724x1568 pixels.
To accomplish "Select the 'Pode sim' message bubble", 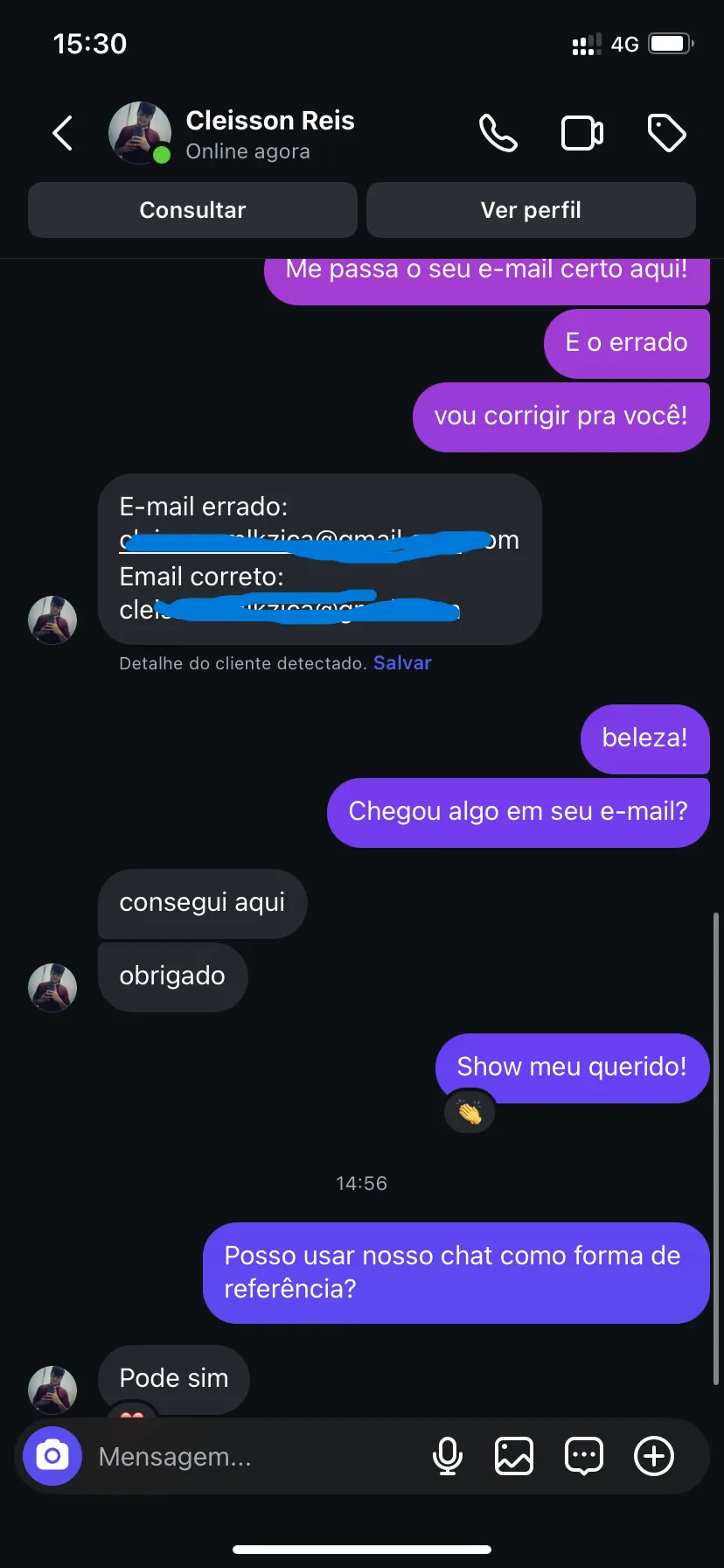I will (173, 1378).
